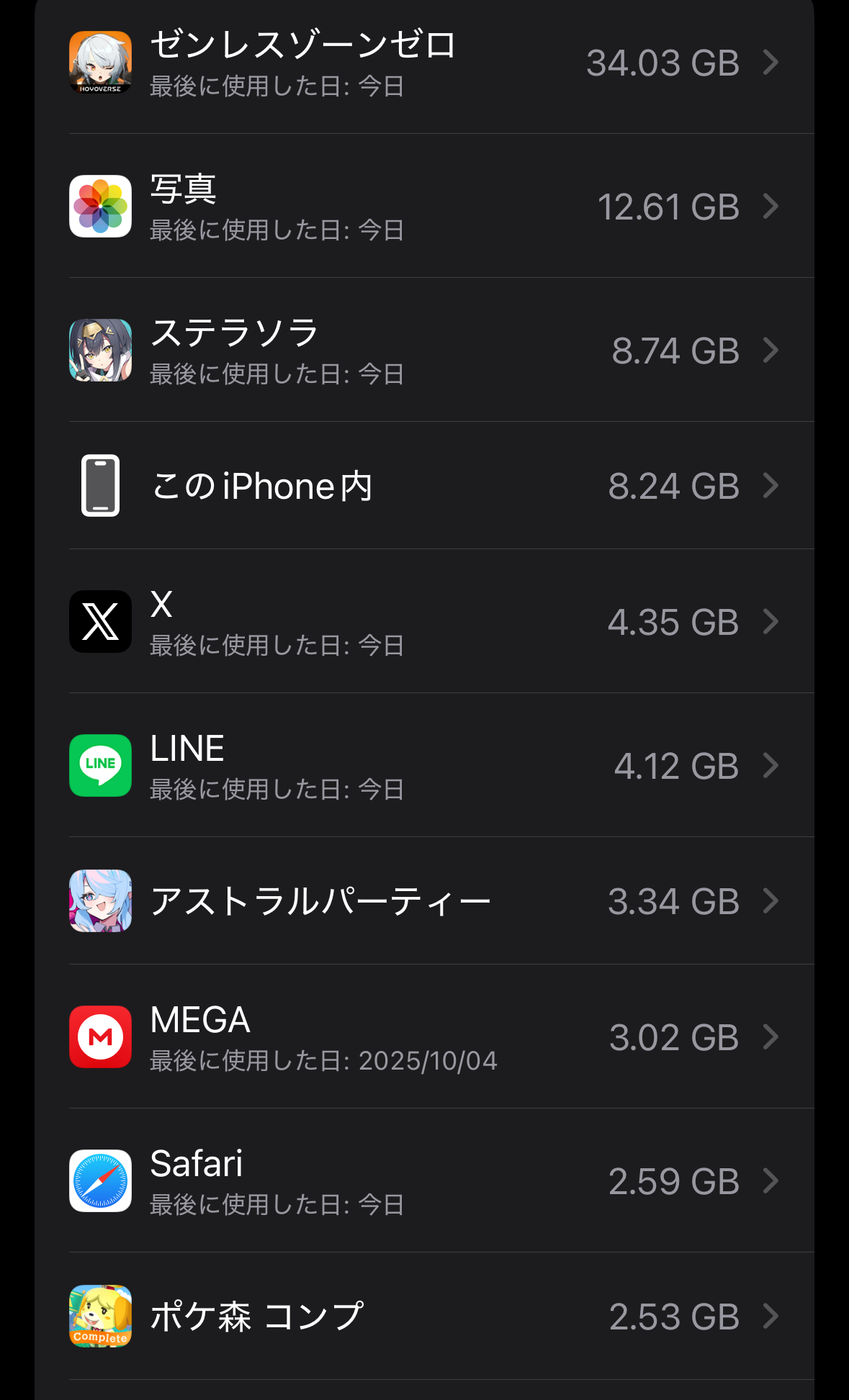Select the ステラソラ storage row
The width and height of the screenshot is (849, 1400).
click(424, 351)
